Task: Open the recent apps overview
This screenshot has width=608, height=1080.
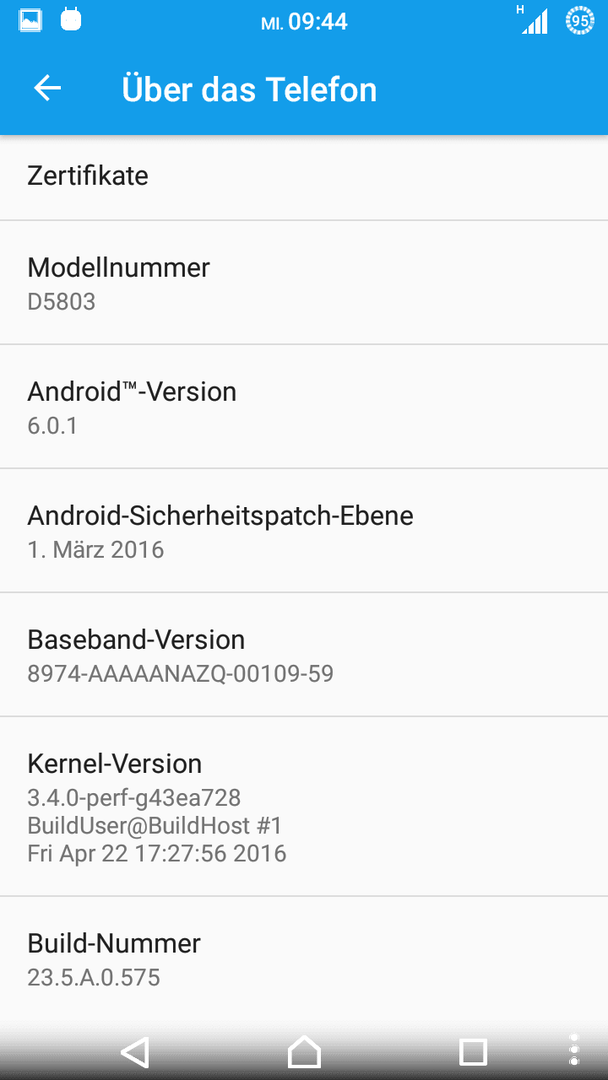Action: point(473,1052)
